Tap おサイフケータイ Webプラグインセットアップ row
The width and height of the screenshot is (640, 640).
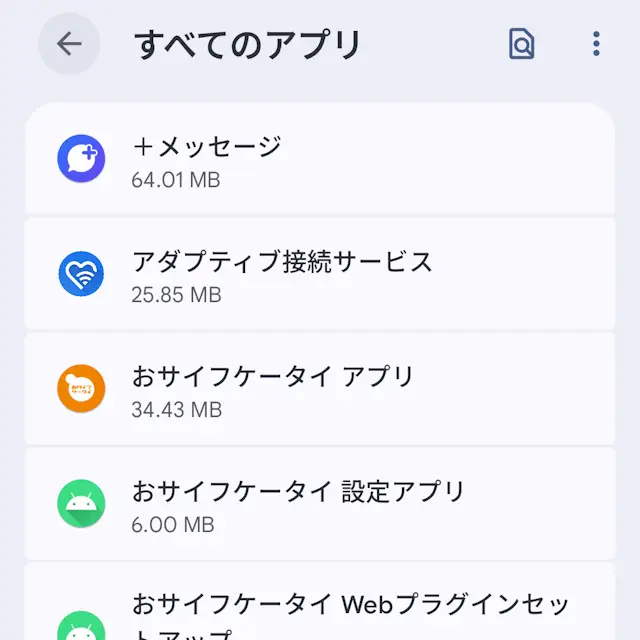tap(319, 612)
